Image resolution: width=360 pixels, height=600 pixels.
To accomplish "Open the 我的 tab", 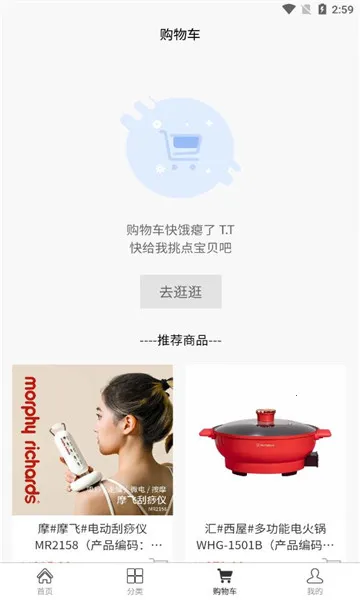I will point(315,582).
